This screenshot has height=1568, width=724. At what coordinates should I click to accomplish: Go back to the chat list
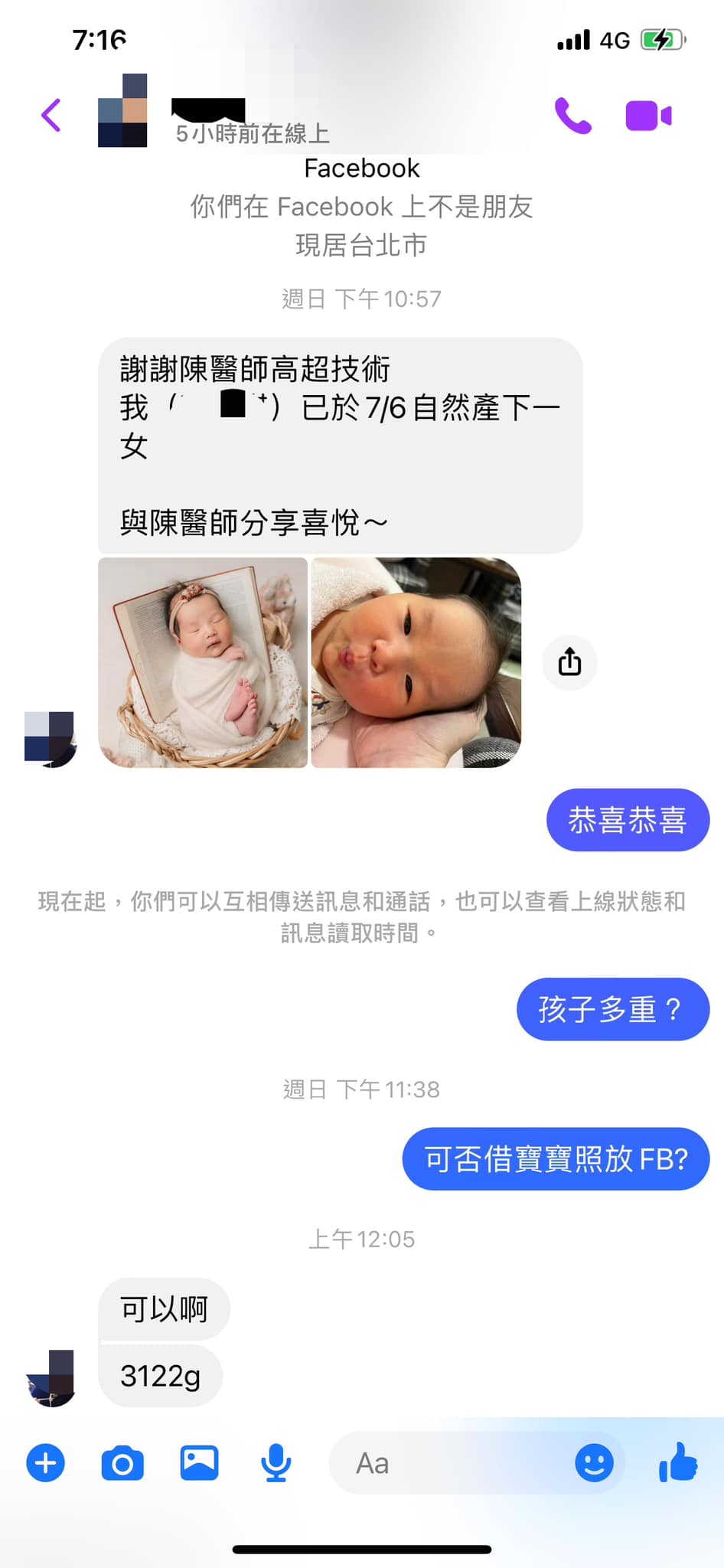[51, 116]
